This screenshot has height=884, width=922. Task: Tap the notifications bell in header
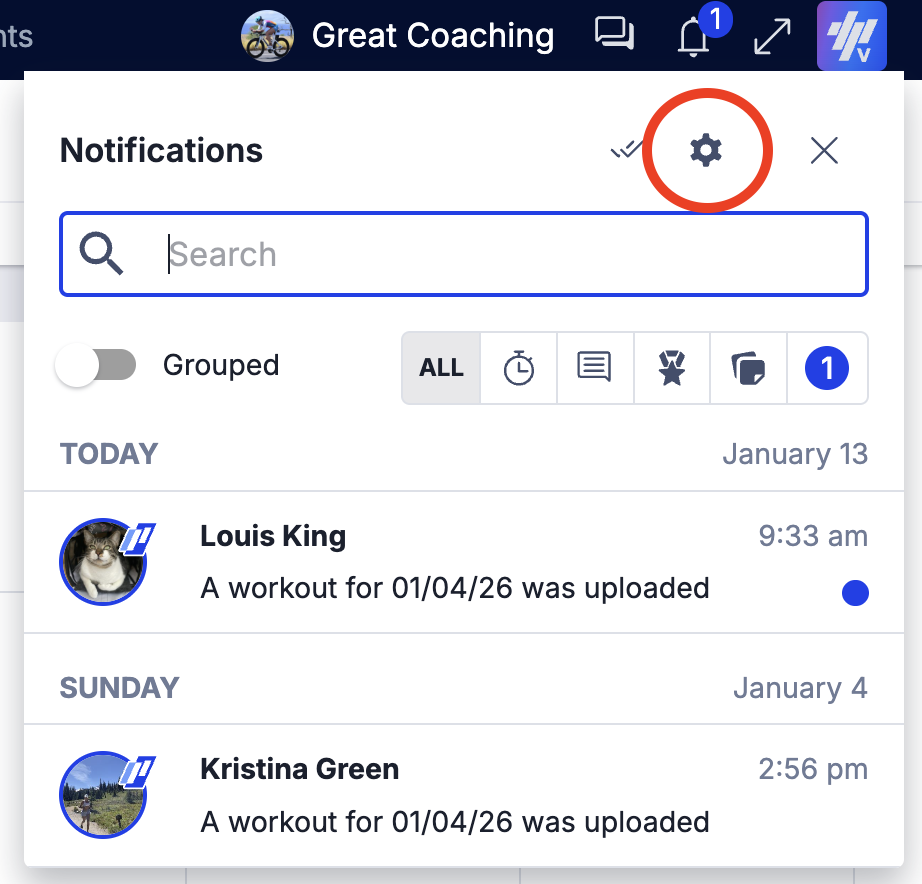[x=694, y=37]
